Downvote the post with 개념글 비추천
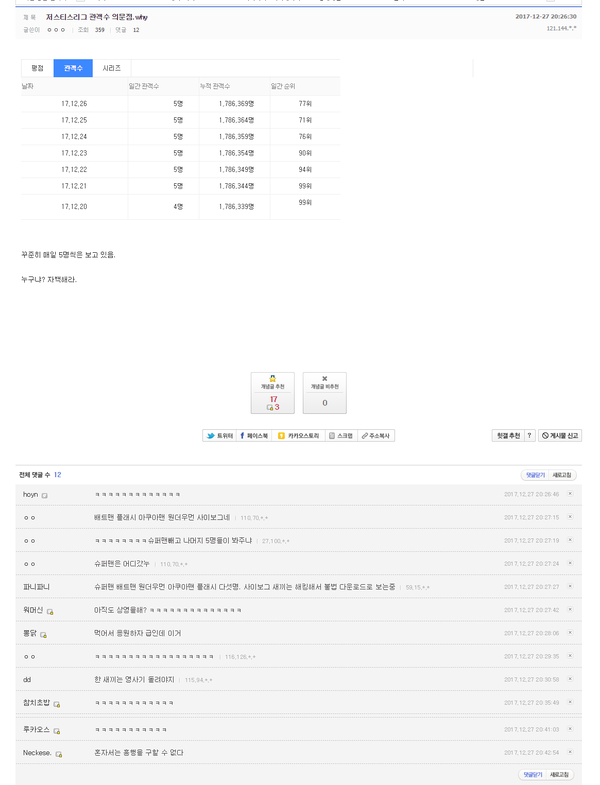The image size is (600, 785). point(324,393)
